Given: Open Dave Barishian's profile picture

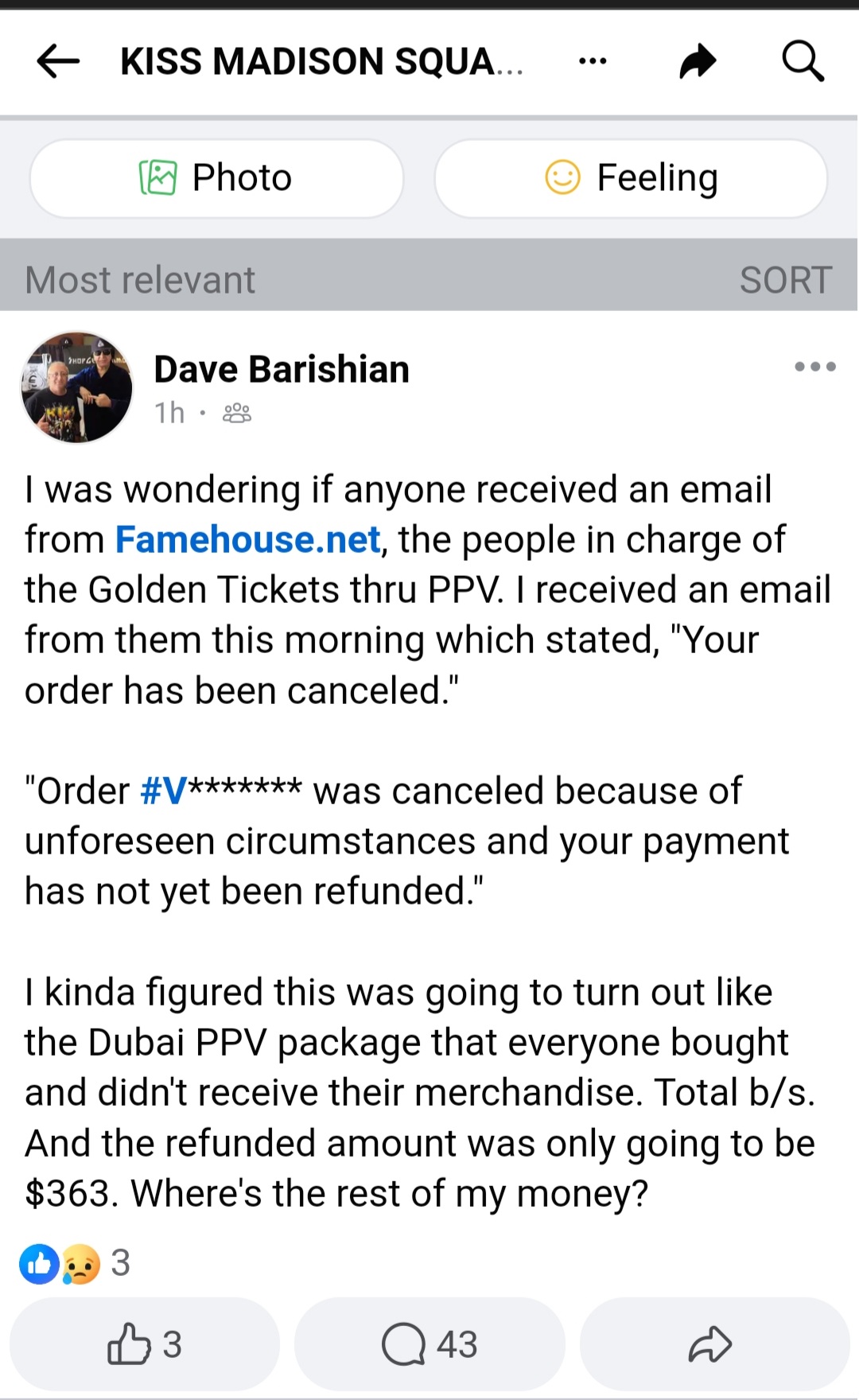Looking at the screenshot, I should click(76, 387).
